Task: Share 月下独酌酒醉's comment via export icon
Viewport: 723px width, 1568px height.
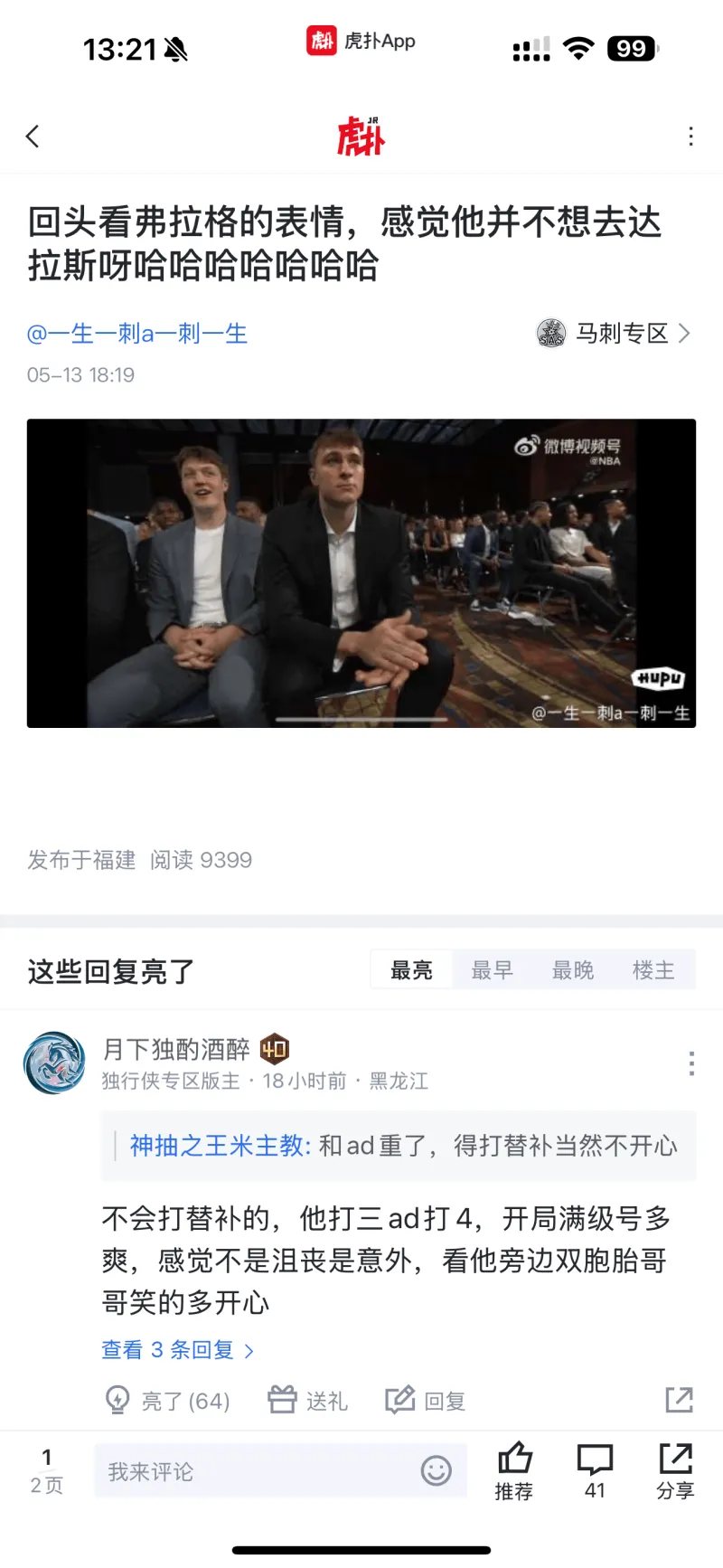Action: coord(680,1400)
